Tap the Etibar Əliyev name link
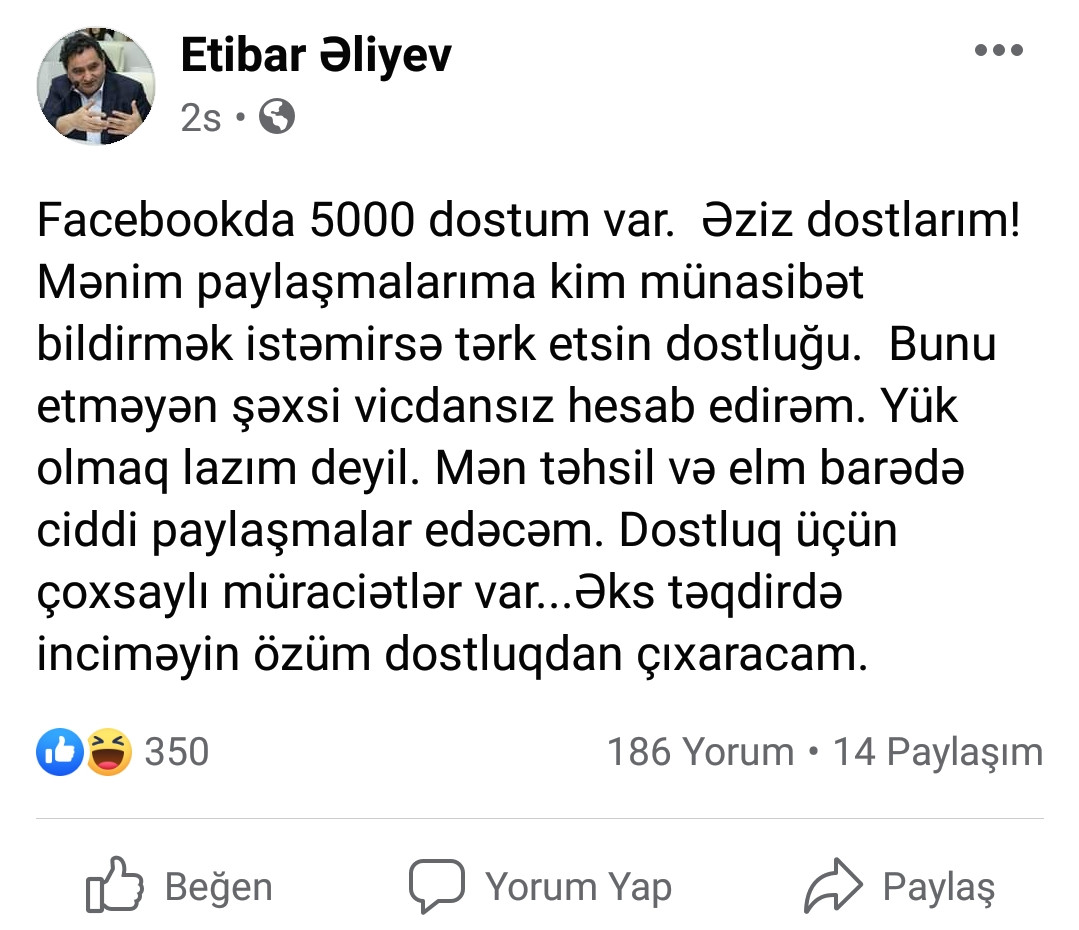Image resolution: width=1079 pixels, height=930 pixels. 315,56
